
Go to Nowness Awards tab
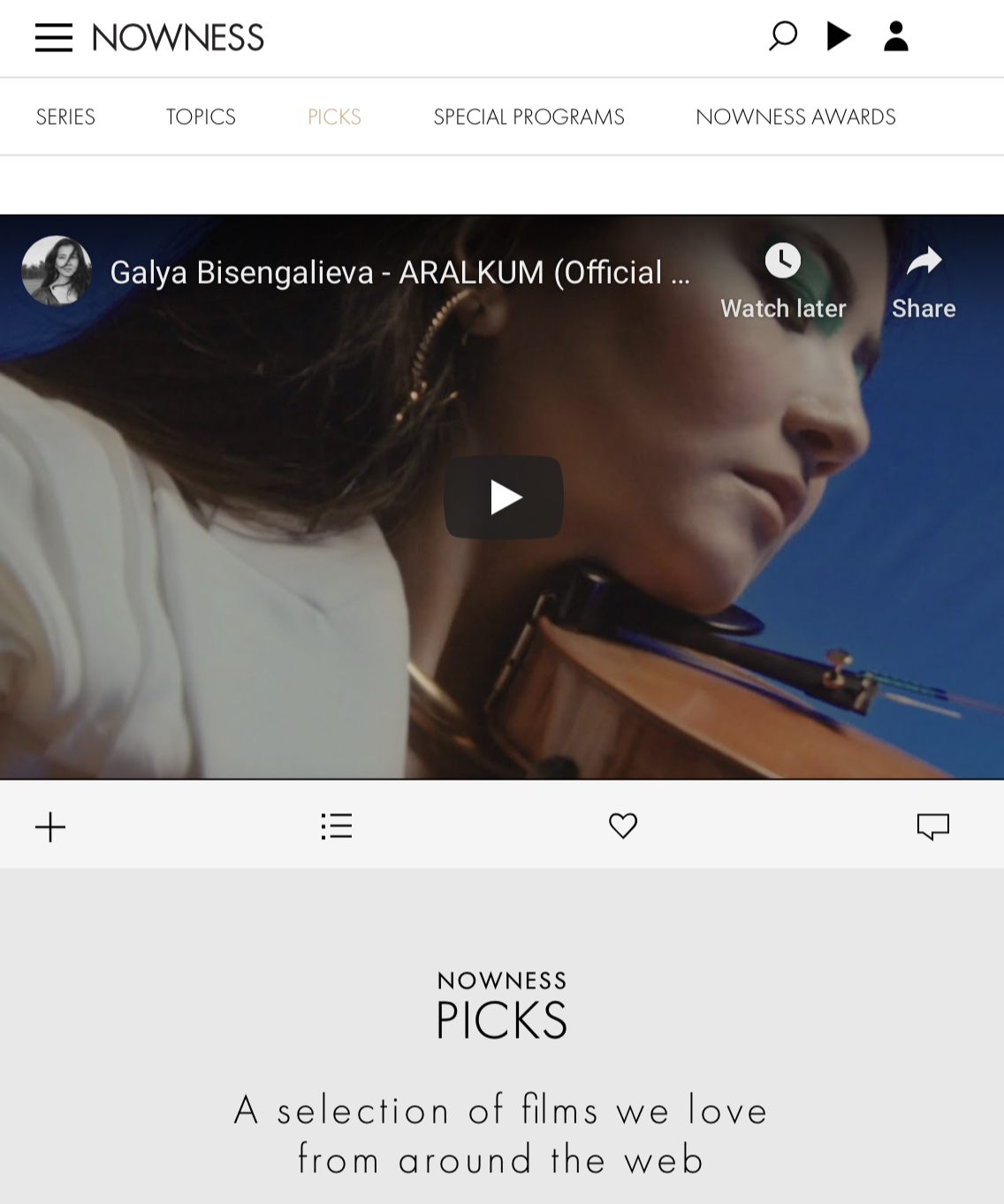tap(795, 117)
